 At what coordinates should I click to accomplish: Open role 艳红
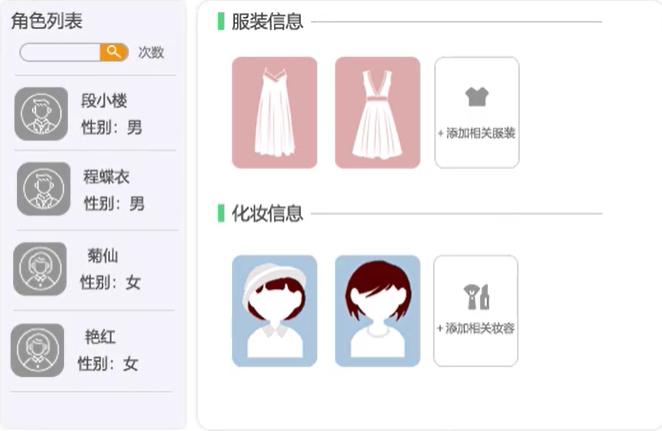pyautogui.click(x=95, y=350)
